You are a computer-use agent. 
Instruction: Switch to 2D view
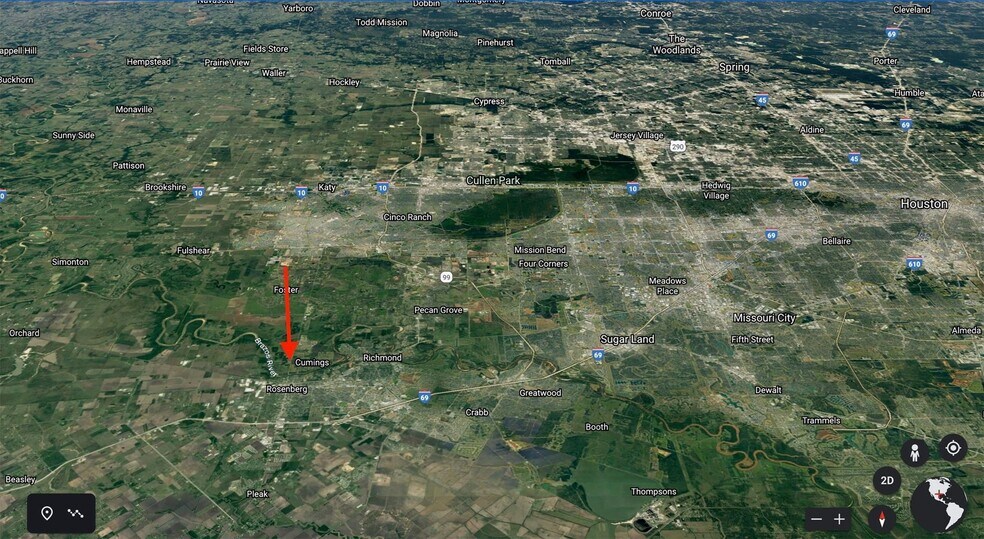pyautogui.click(x=886, y=480)
